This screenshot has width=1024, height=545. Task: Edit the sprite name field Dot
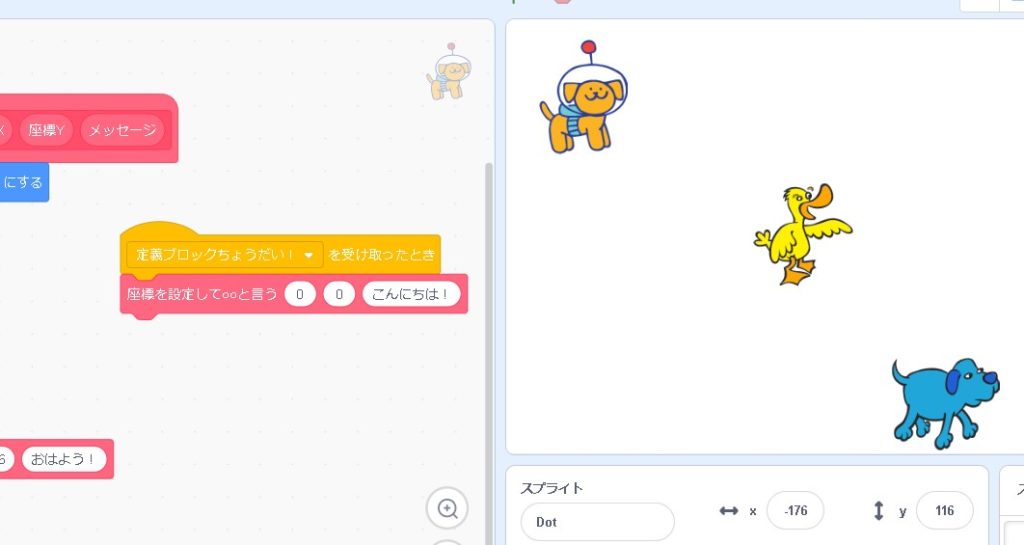click(597, 522)
